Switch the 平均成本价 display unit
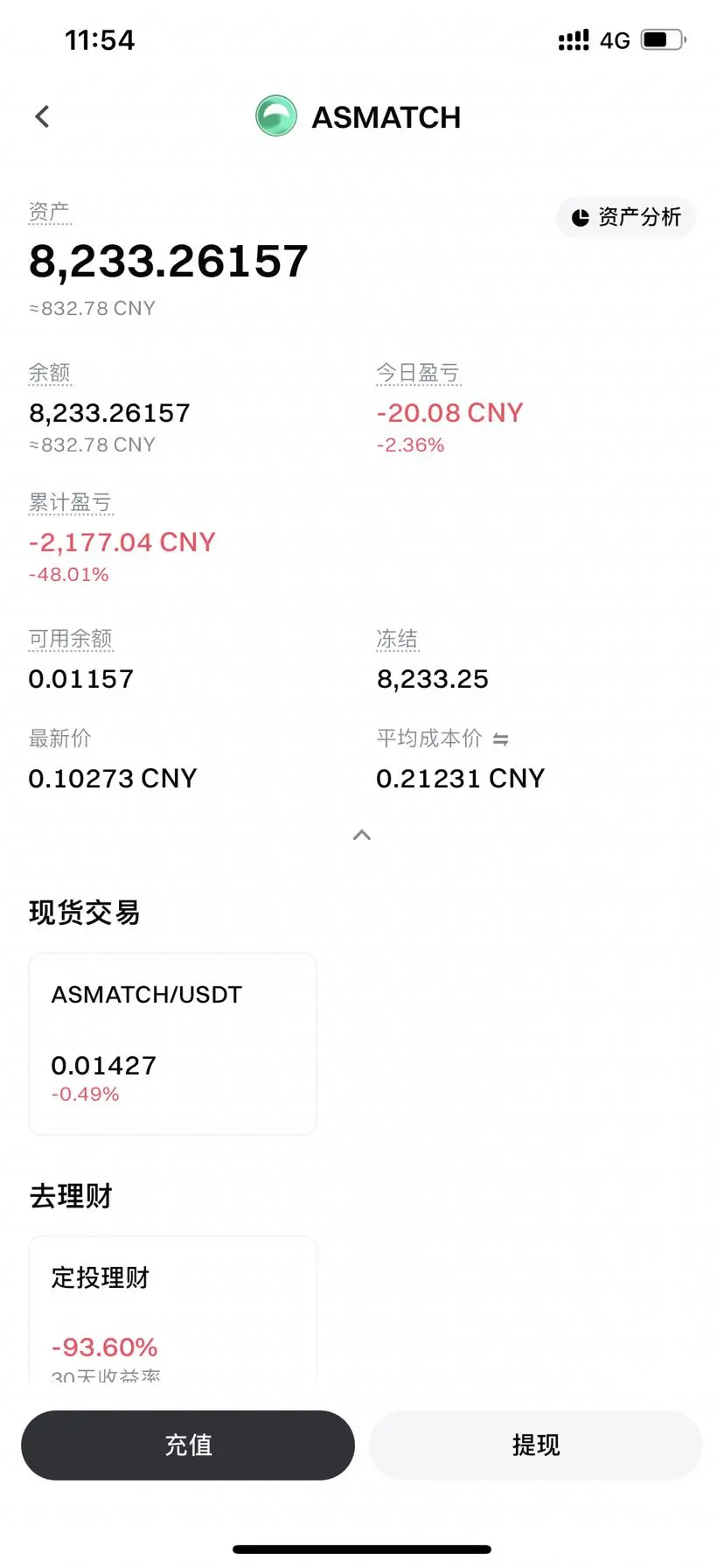Screen dimensions: 724x1568 pyautogui.click(x=501, y=739)
